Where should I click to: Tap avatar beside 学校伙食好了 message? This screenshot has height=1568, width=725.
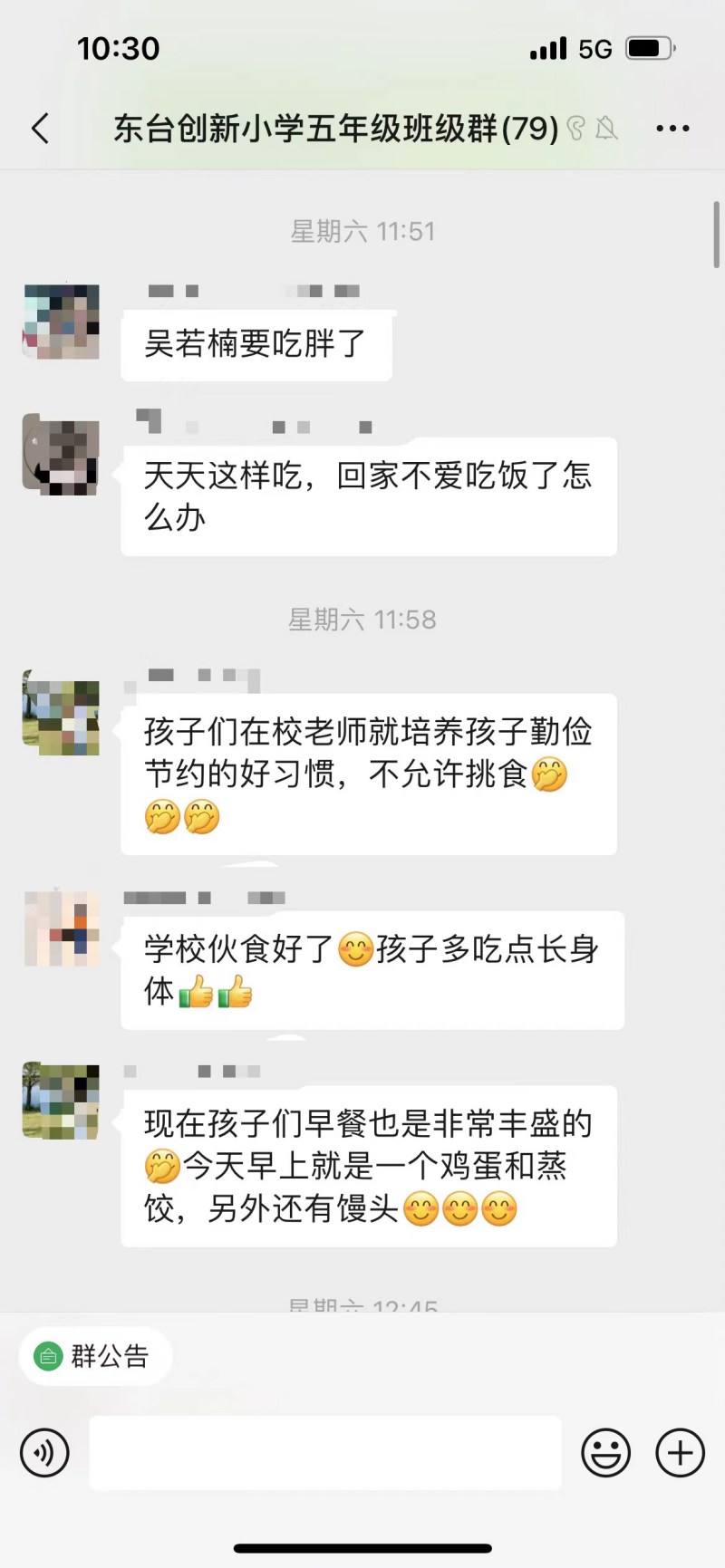coord(61,928)
